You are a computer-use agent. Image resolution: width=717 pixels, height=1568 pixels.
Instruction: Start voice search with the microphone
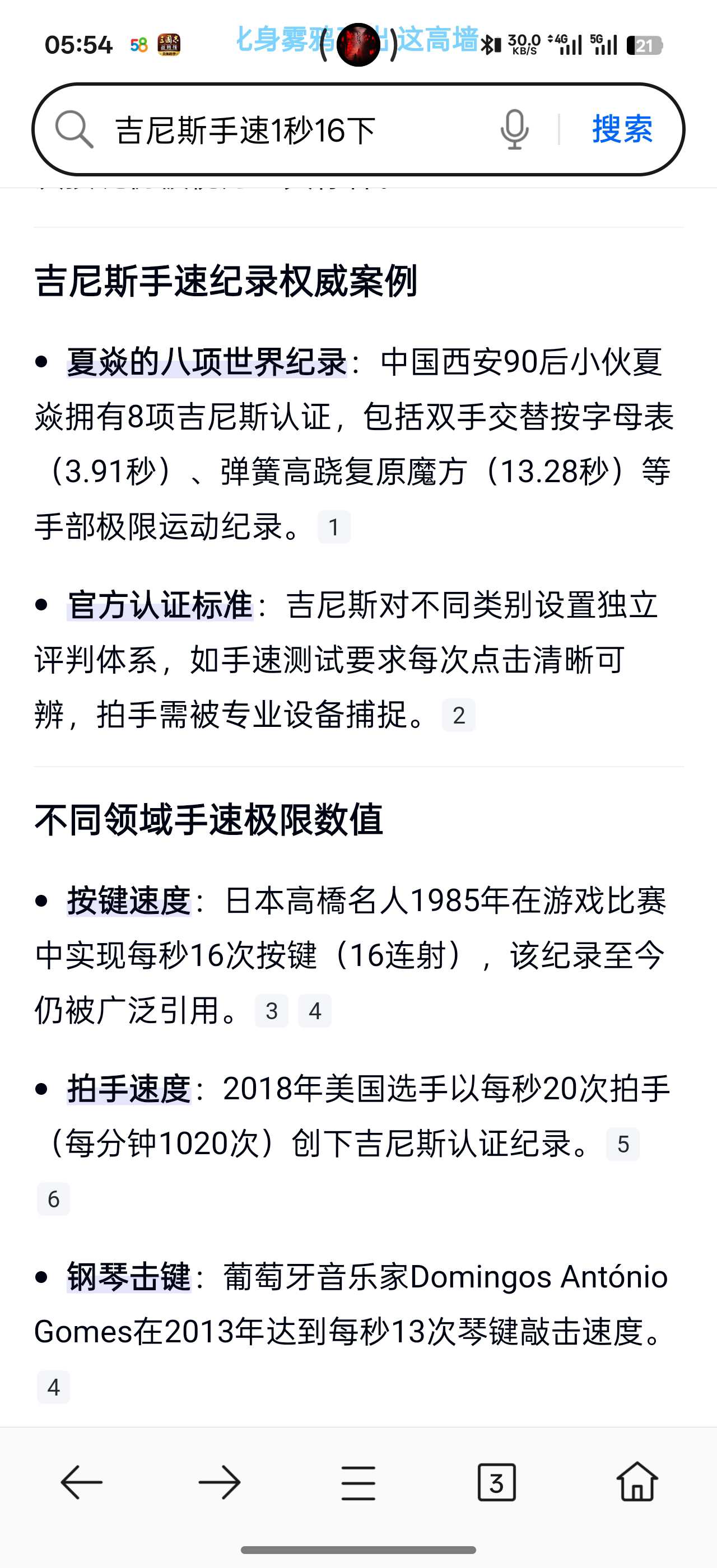click(x=514, y=130)
